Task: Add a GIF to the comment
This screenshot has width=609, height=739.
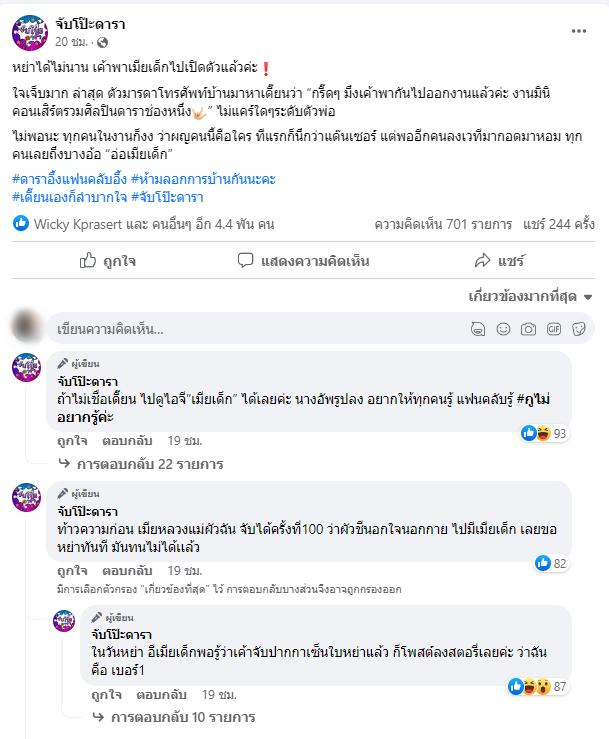Action: point(554,329)
